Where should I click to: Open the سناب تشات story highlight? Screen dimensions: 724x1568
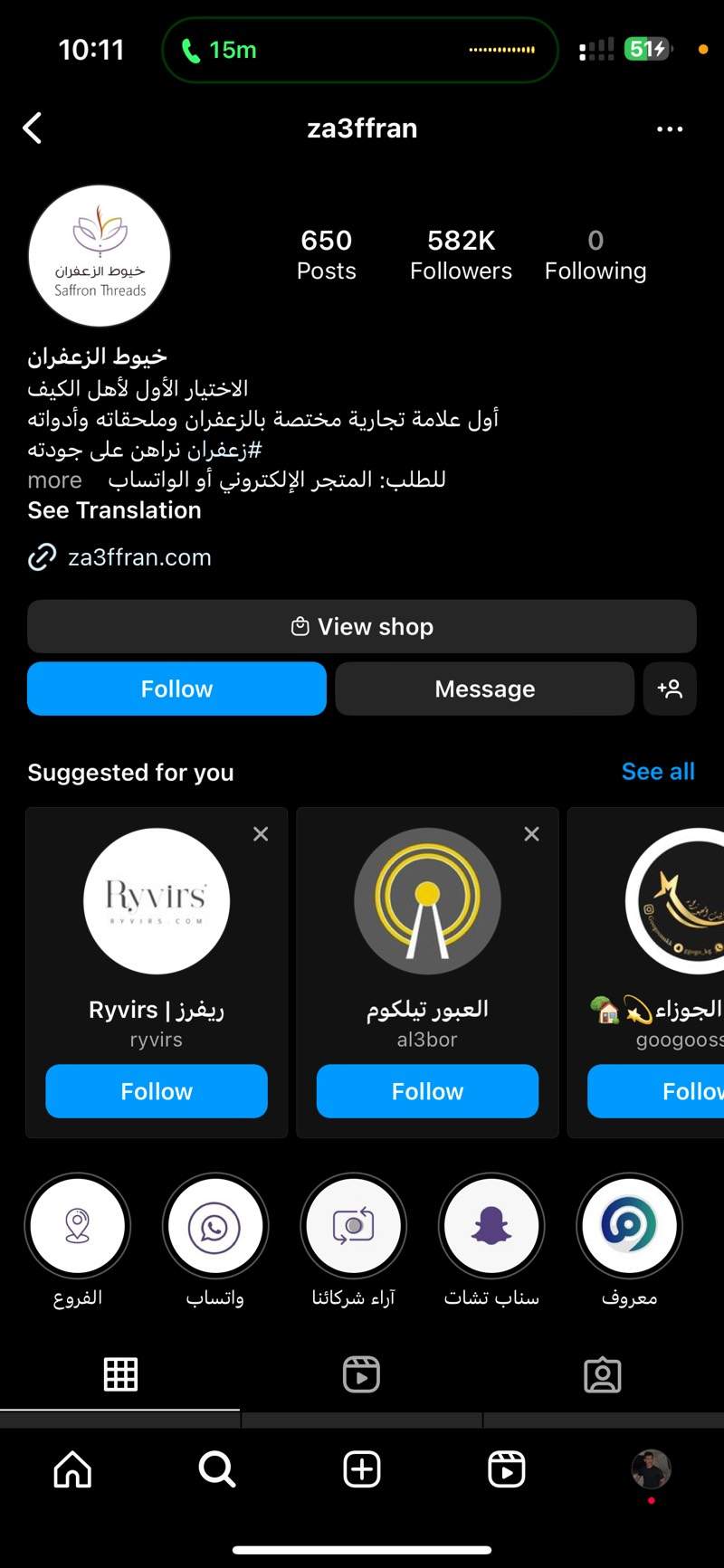[x=491, y=1226]
